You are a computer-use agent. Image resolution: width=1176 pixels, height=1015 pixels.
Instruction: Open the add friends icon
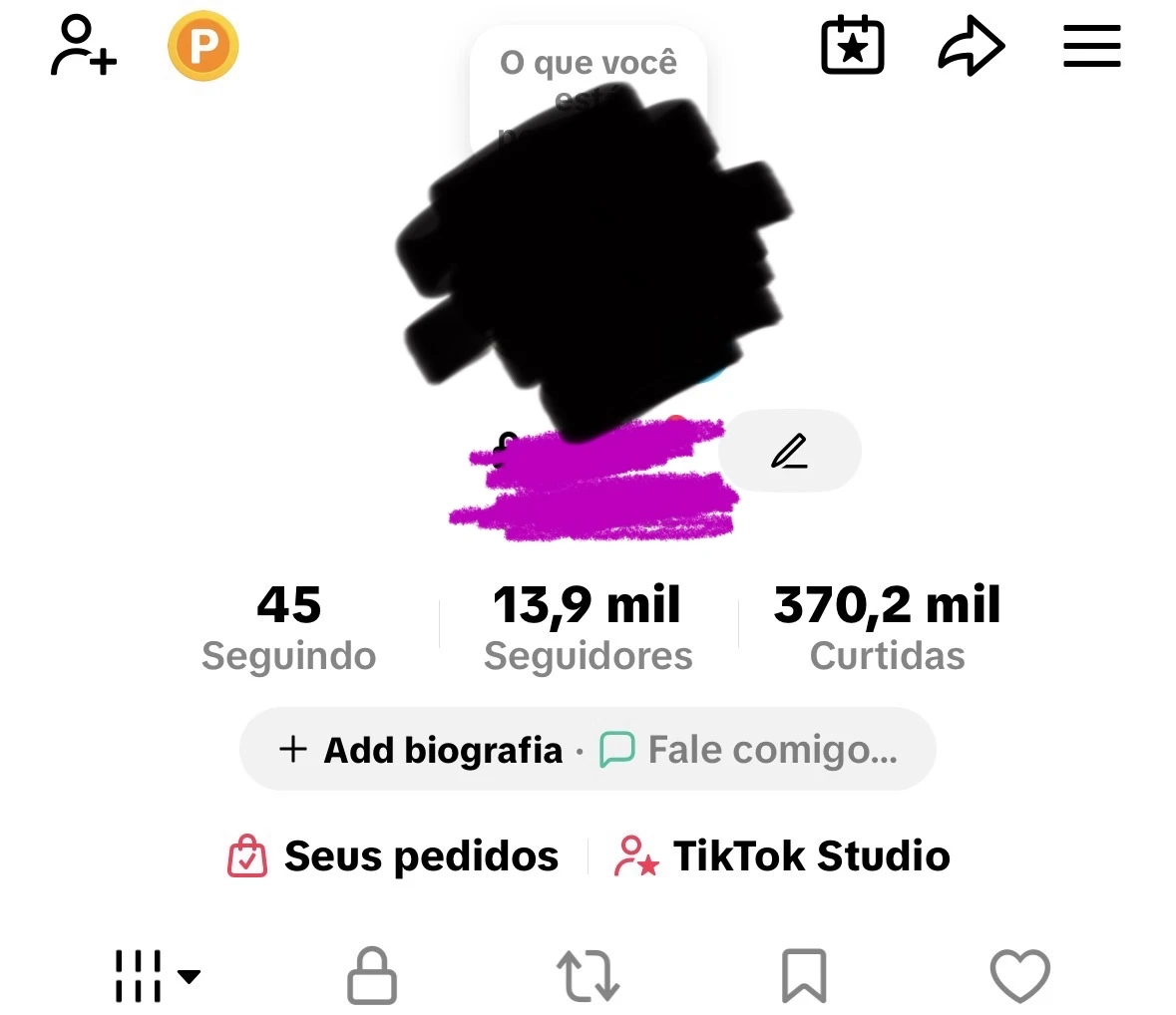coord(83,46)
